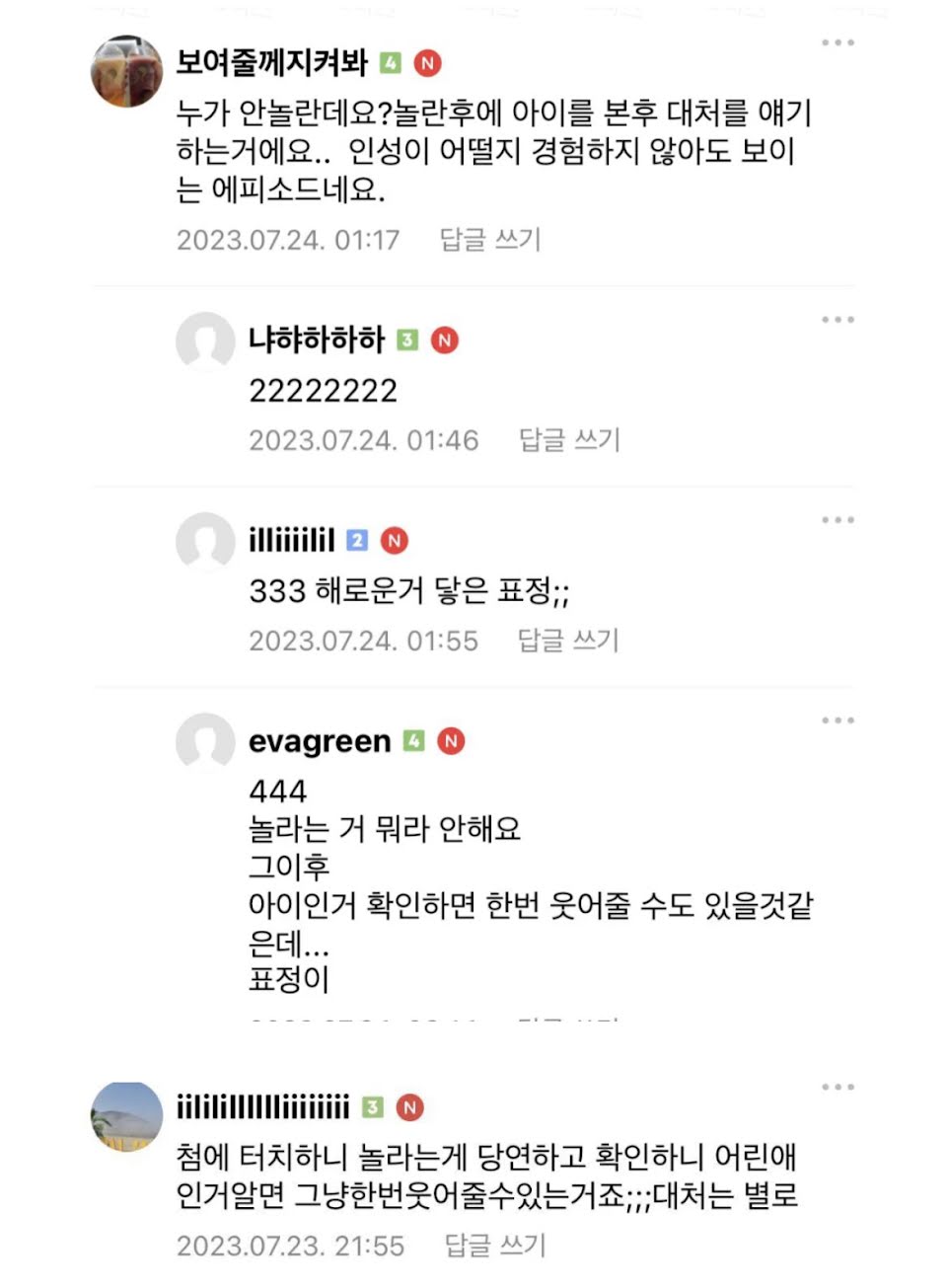Open iiliIiIIIIIiiiiiiii's profile picture
Image resolution: width=947 pixels, height=1288 pixels.
point(127,1116)
